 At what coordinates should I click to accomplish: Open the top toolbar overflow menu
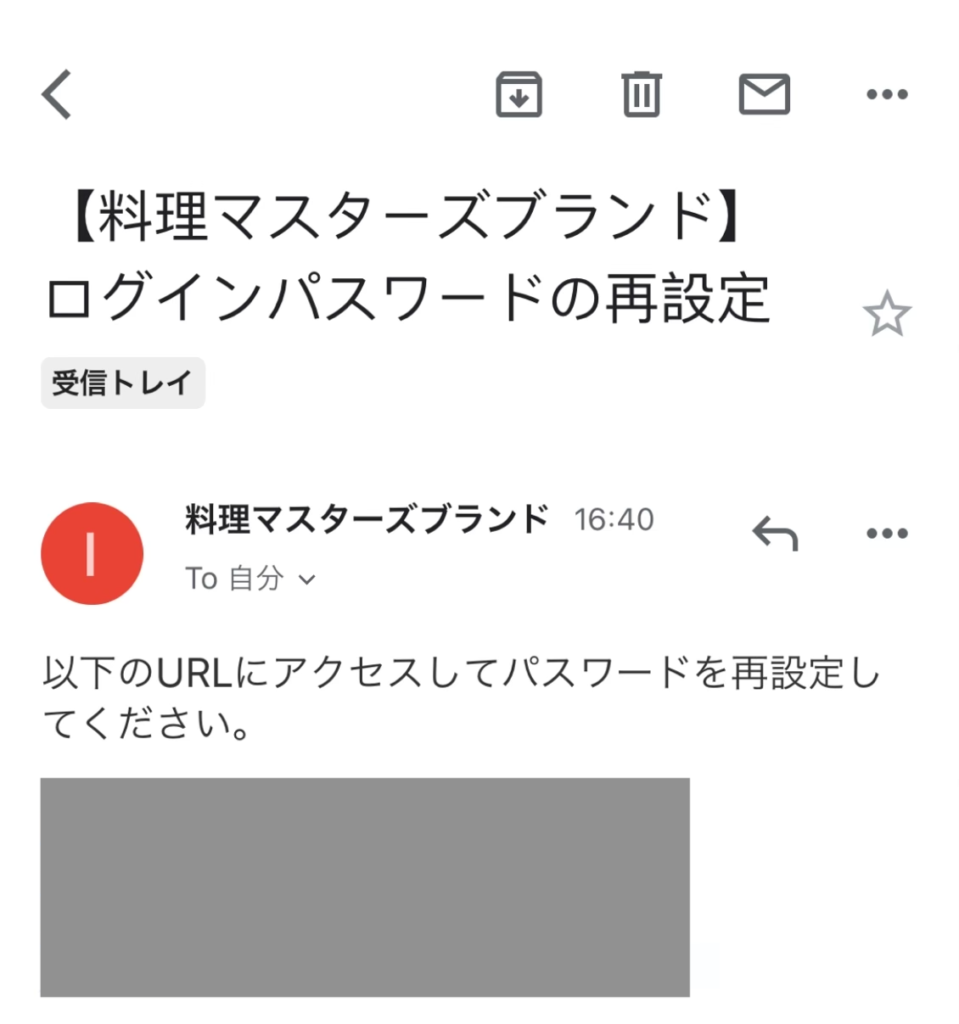(x=886, y=95)
